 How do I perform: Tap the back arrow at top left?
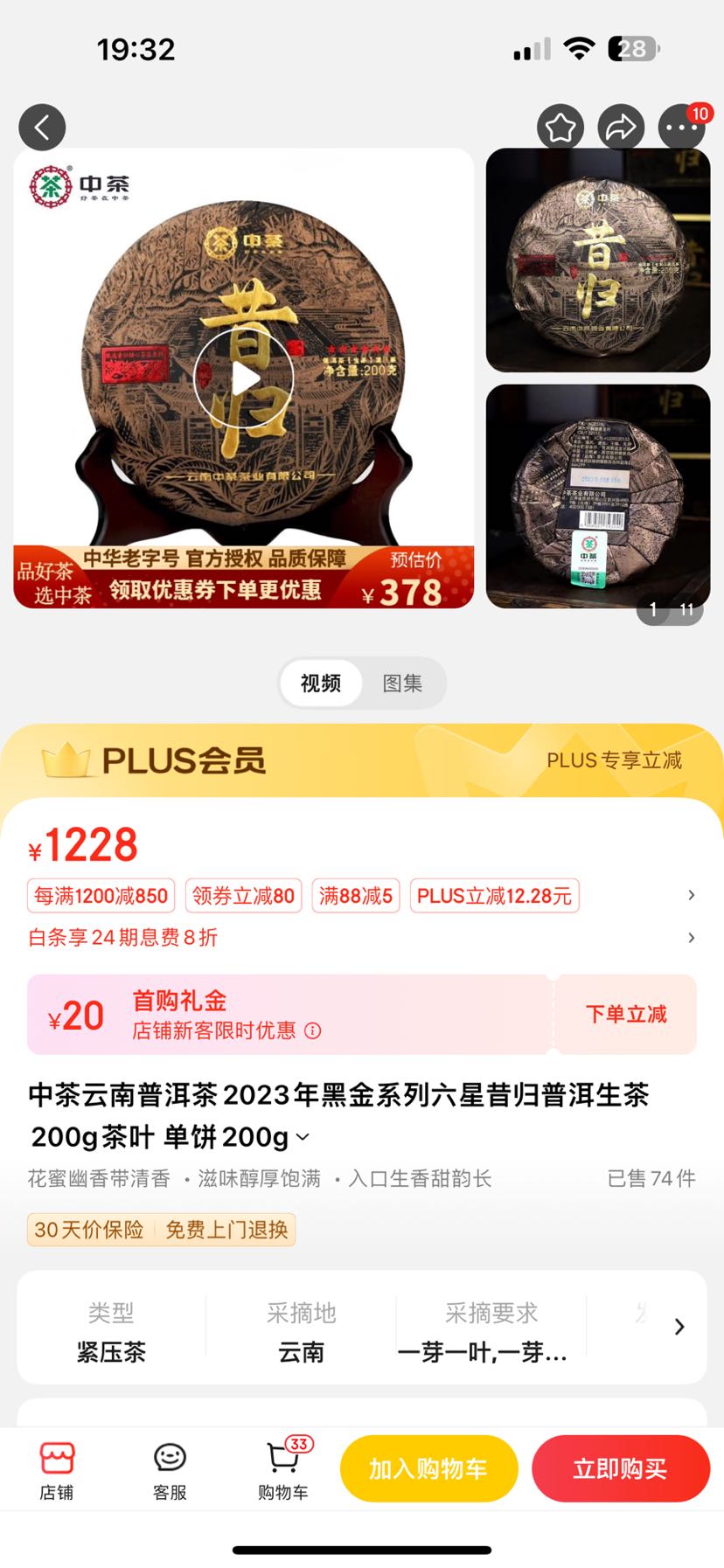41,126
